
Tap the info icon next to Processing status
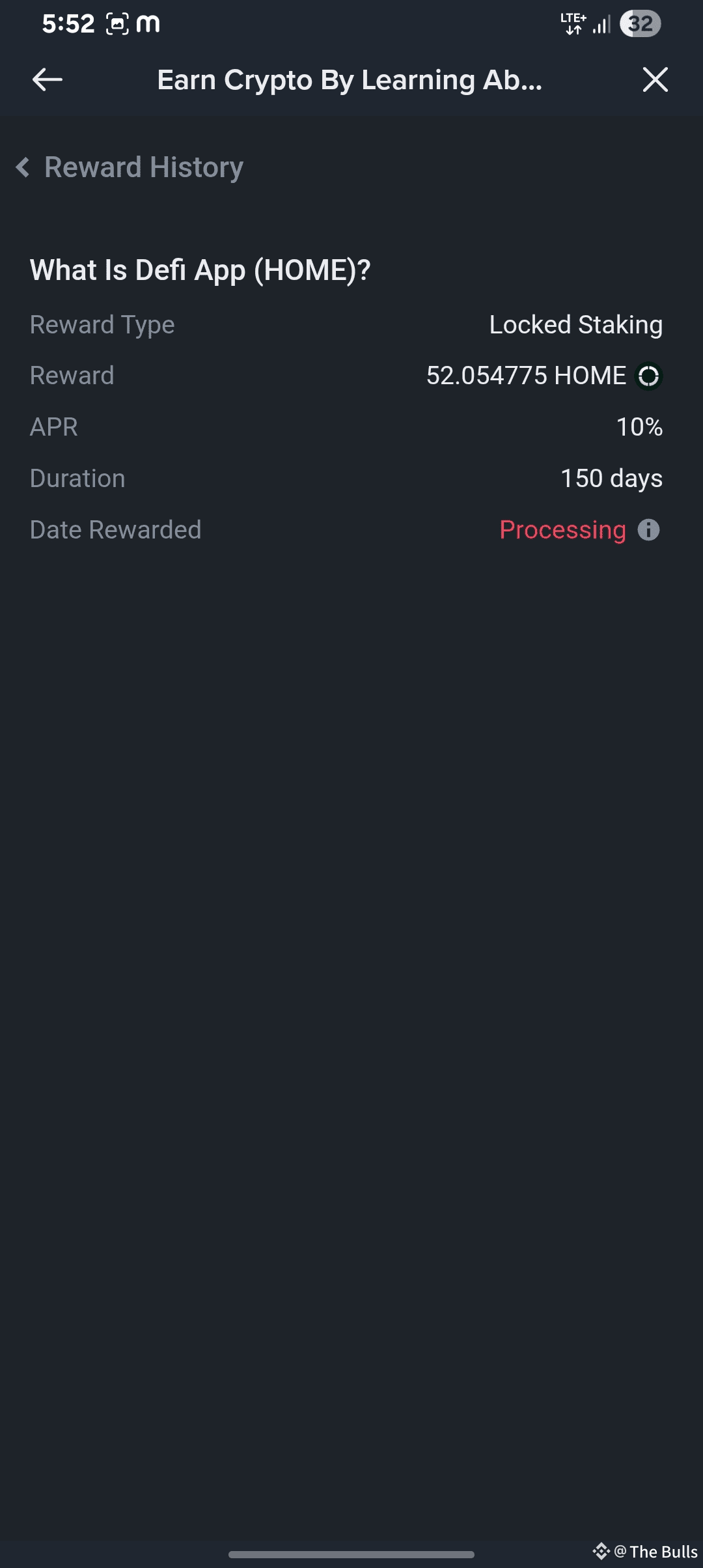(x=648, y=529)
